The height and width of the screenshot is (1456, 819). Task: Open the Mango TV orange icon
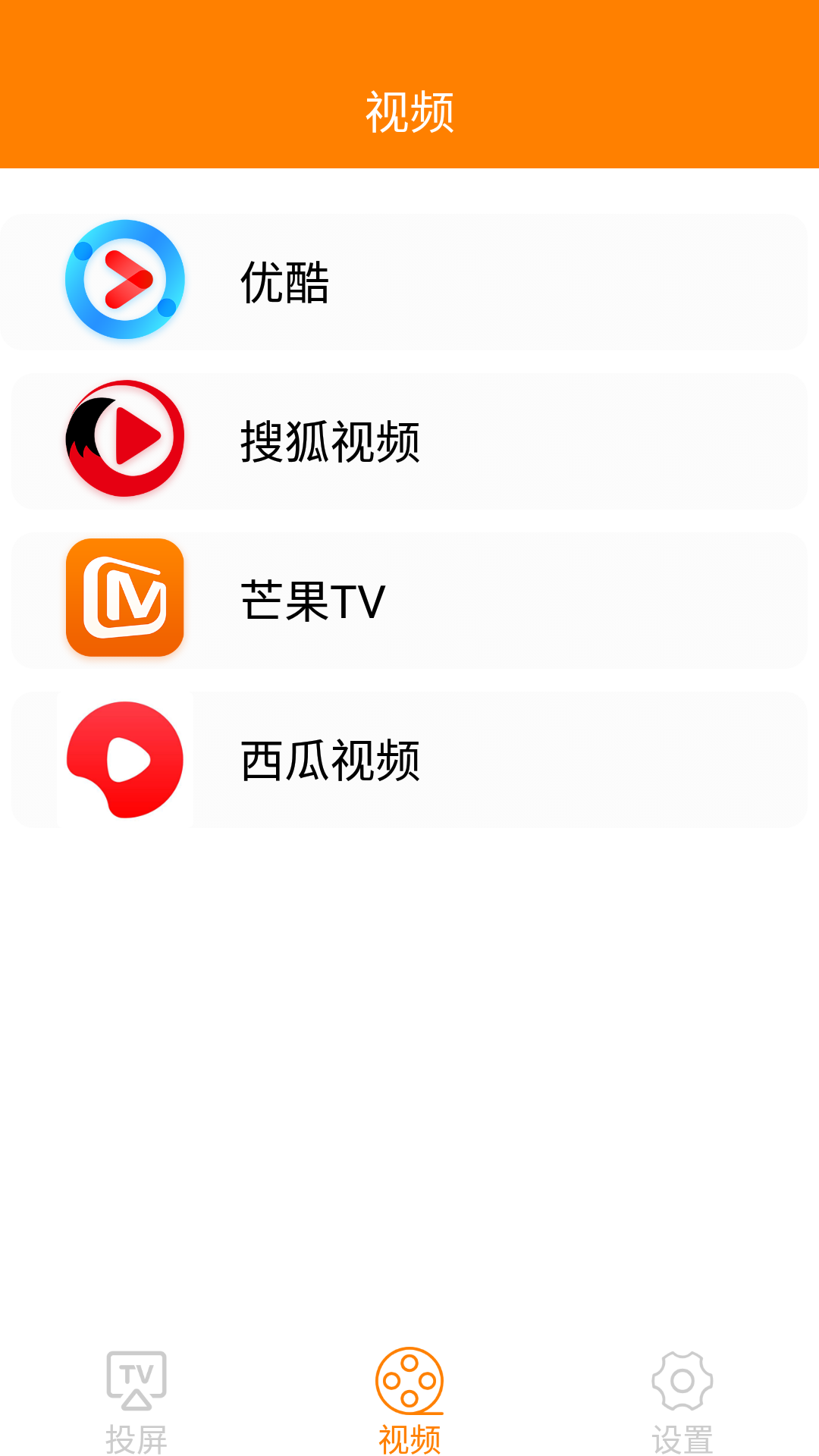tap(125, 599)
